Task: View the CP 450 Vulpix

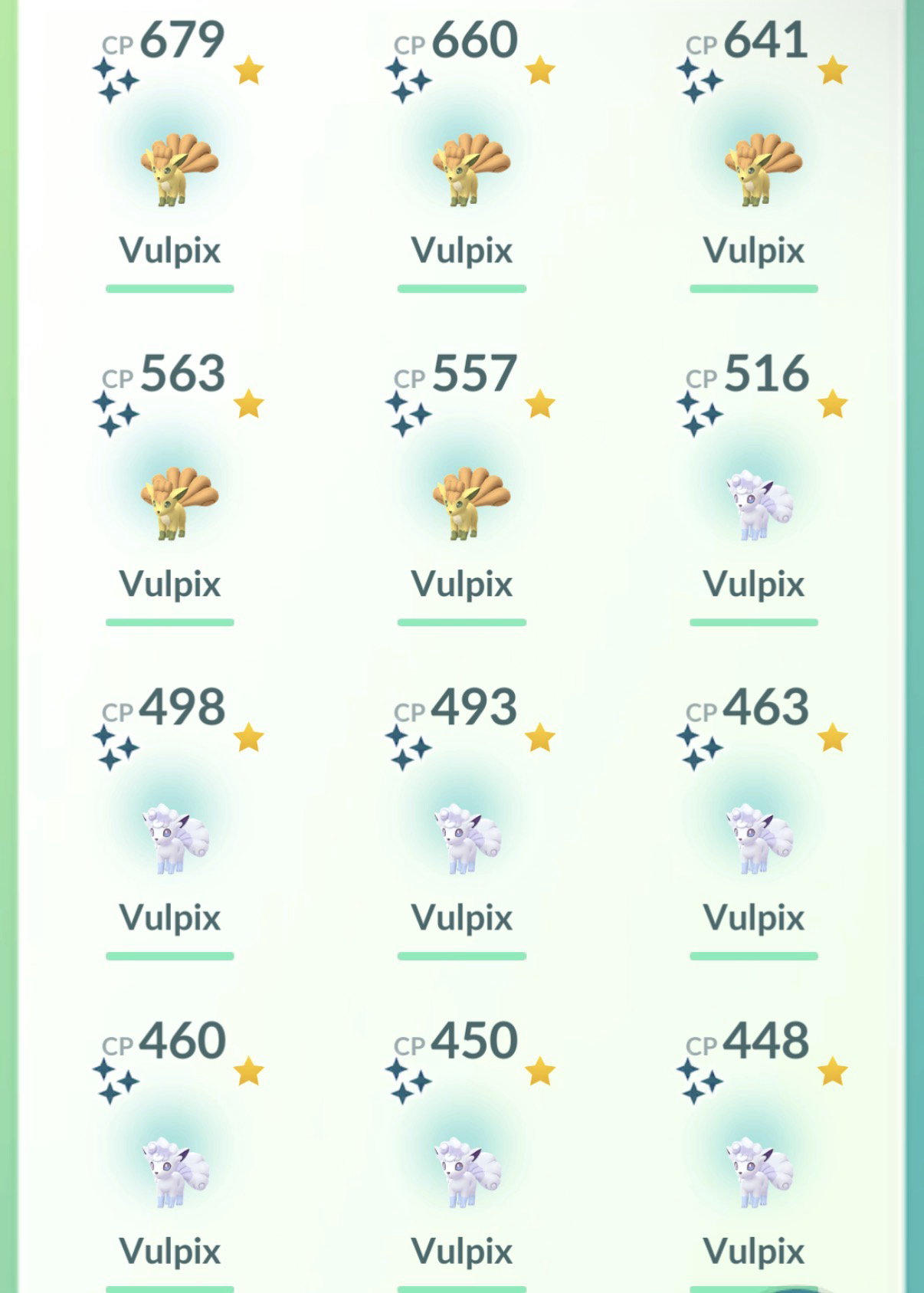Action: 467,1172
